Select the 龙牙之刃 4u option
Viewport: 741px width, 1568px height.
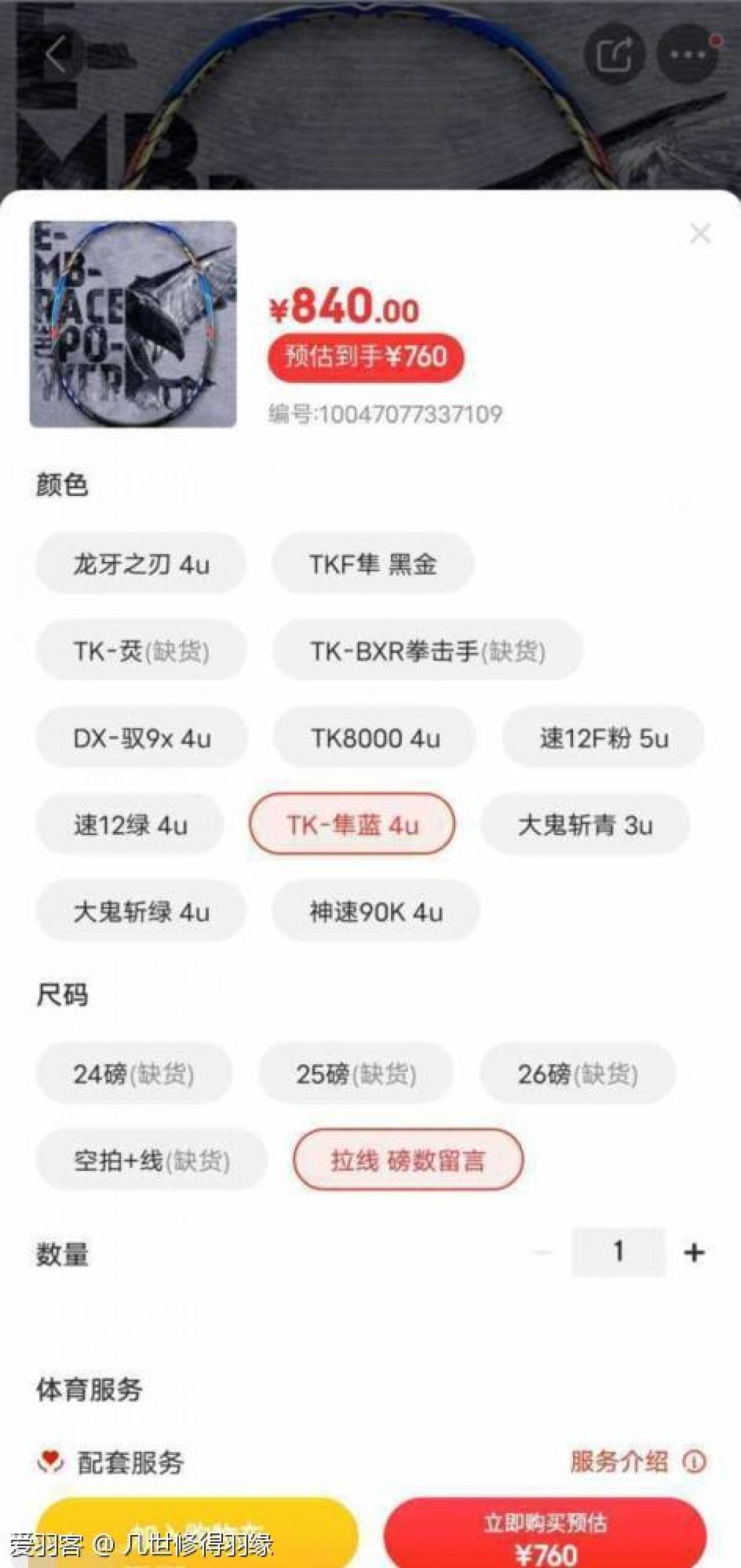(141, 564)
